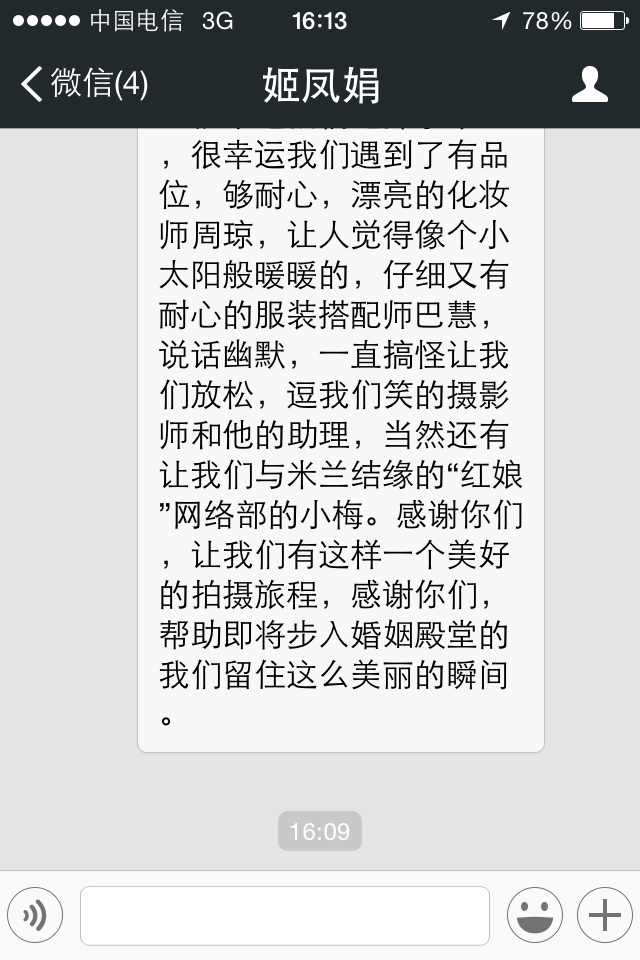
Task: Open the plus attachment menu
Action: (605, 915)
